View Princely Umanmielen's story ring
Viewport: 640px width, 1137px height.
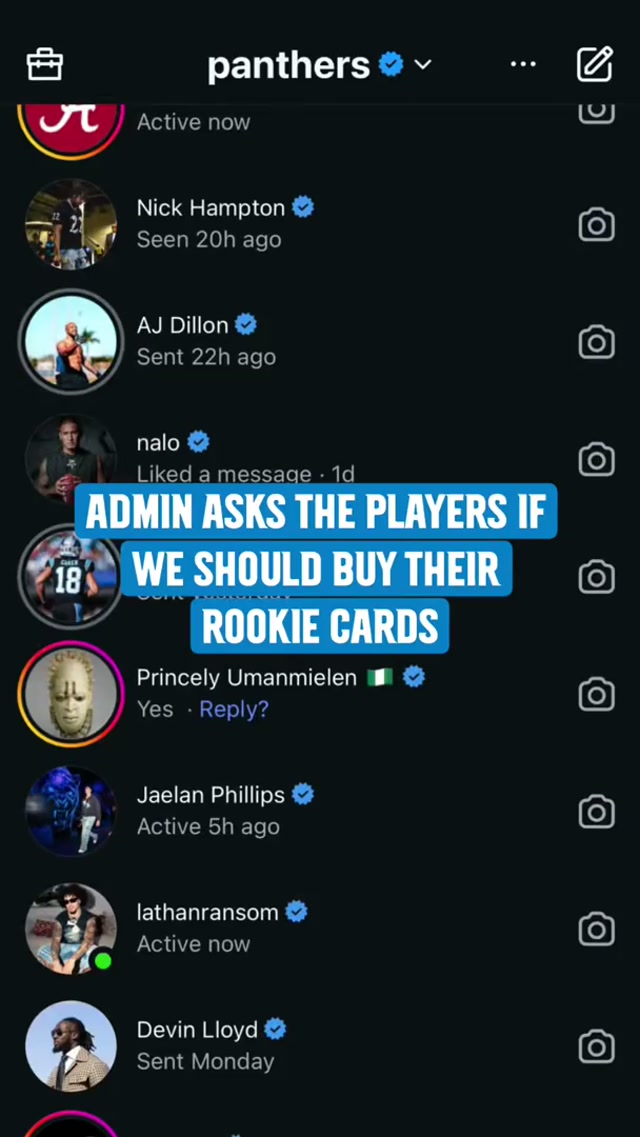[70, 694]
